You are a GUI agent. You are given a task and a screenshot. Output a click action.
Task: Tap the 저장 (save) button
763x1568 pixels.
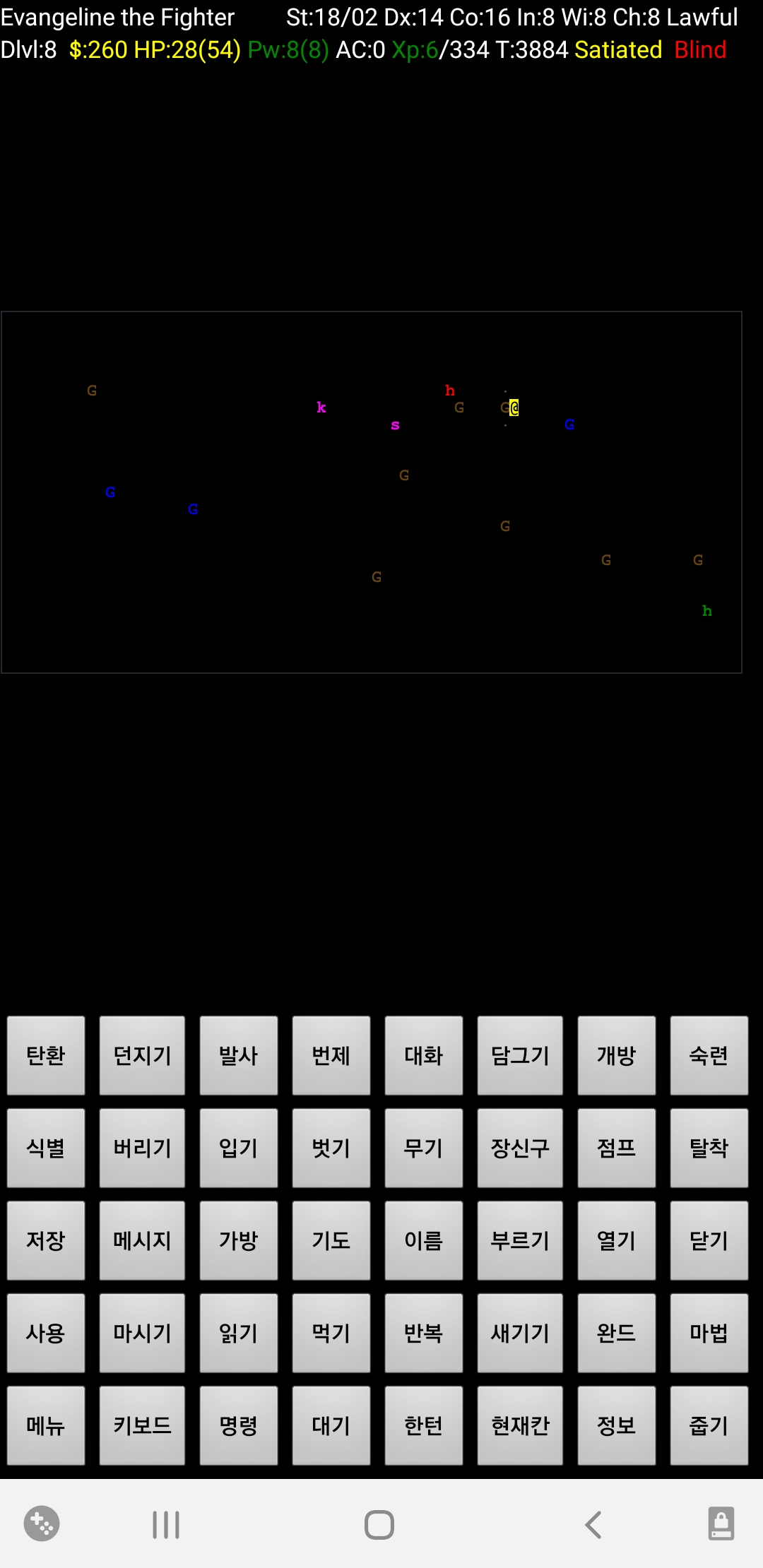click(x=46, y=1240)
